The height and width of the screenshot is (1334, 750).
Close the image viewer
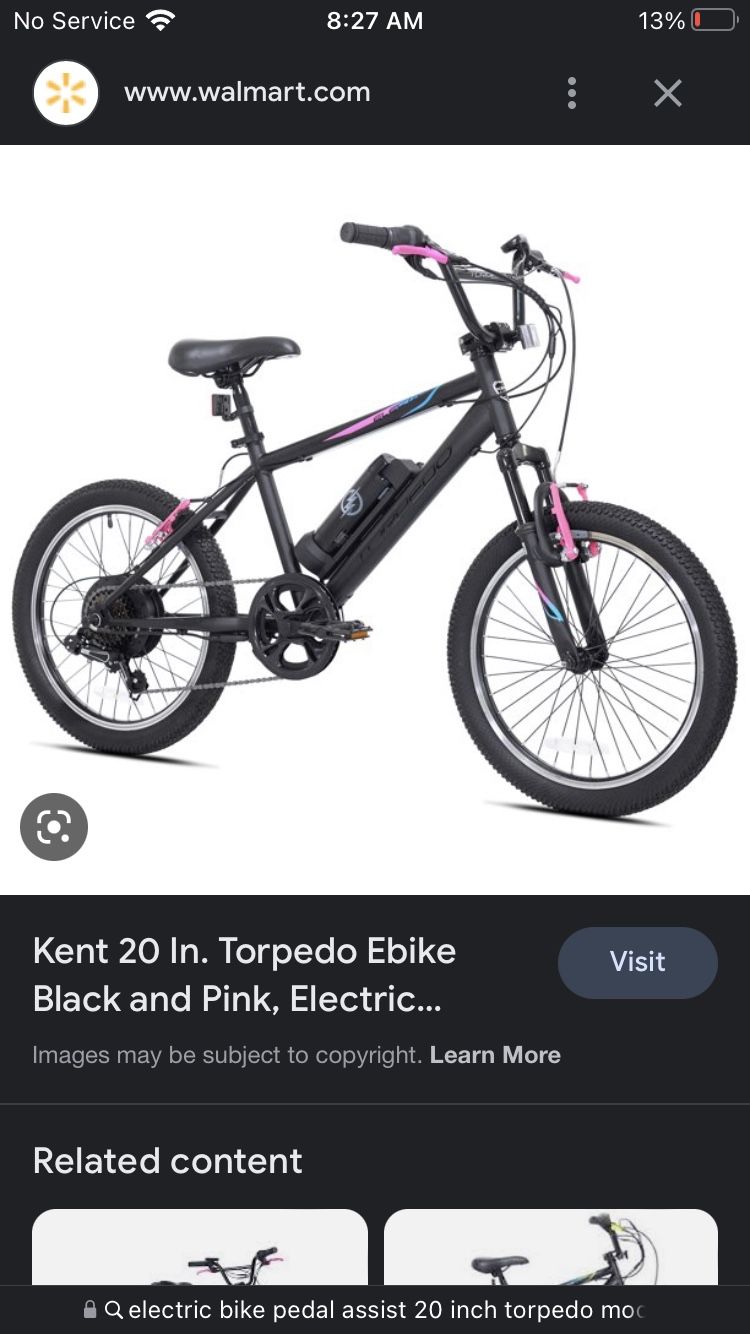(668, 93)
